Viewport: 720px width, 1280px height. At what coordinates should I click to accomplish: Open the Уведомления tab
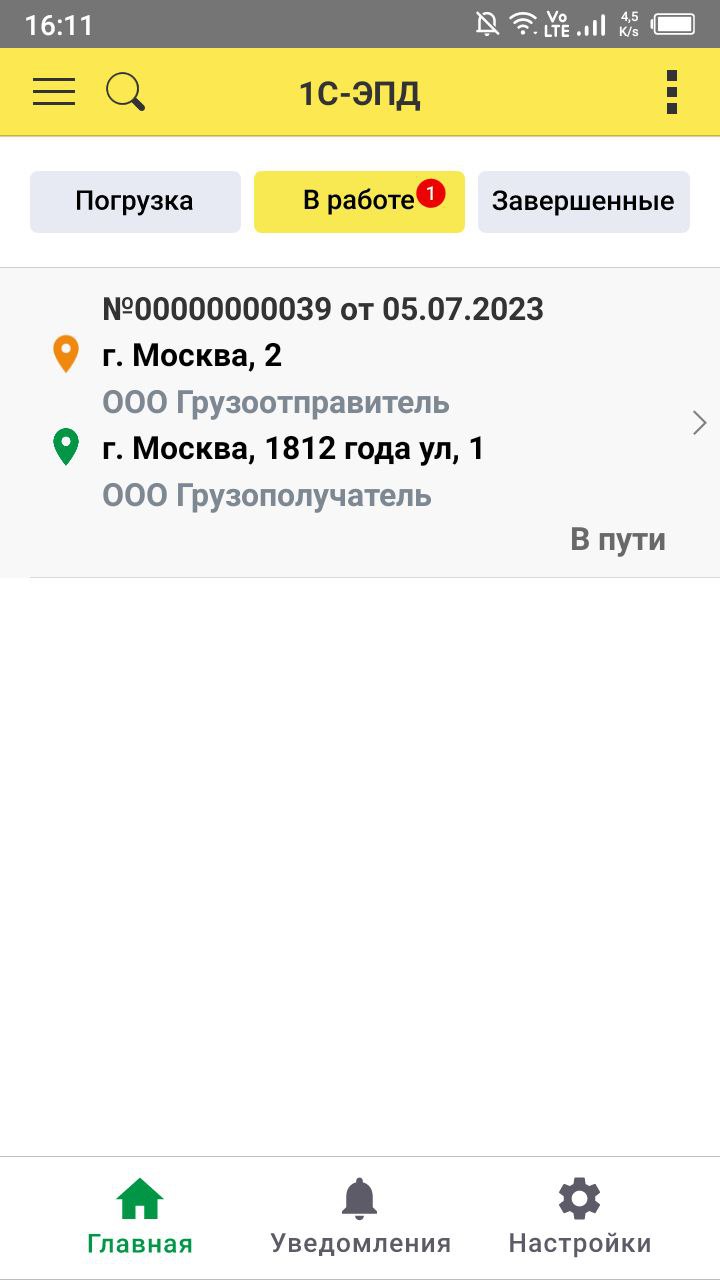pos(360,1217)
